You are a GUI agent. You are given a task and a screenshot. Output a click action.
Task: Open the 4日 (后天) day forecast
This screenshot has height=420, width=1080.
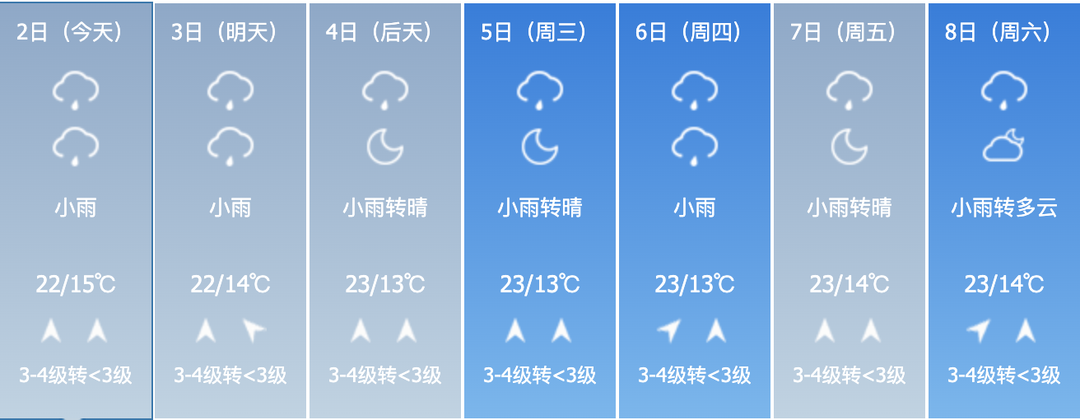pos(385,210)
